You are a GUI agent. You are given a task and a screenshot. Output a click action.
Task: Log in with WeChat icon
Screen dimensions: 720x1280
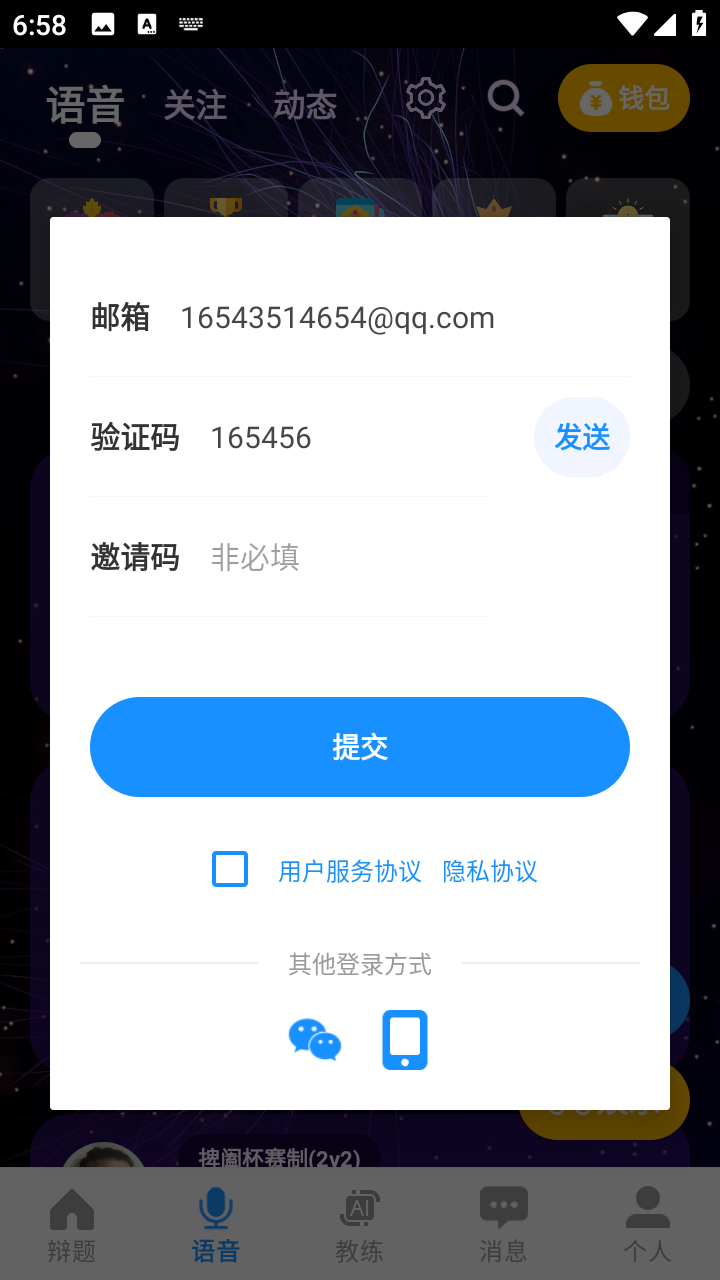315,1040
